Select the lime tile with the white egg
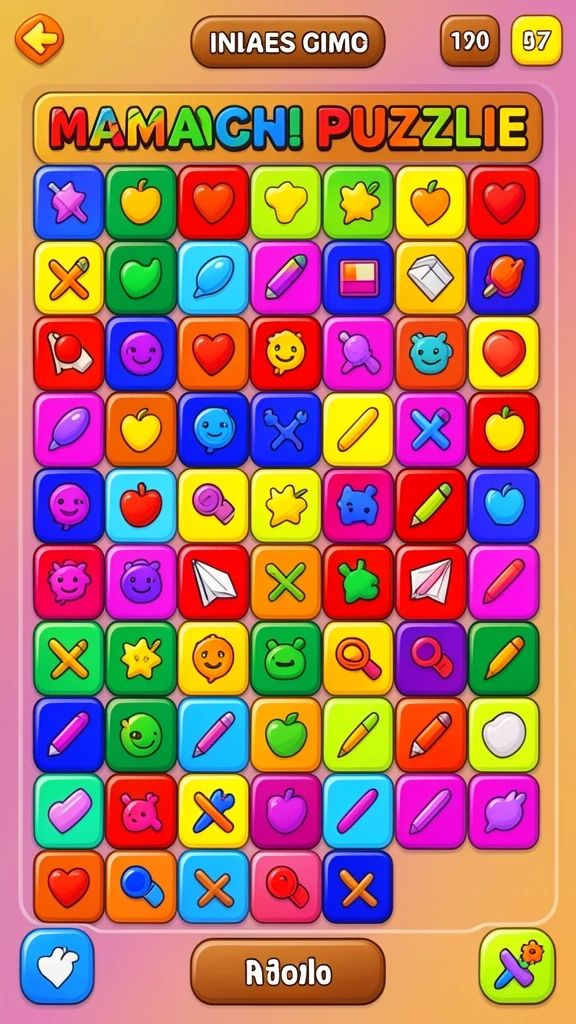This screenshot has height=1024, width=576. (504, 734)
